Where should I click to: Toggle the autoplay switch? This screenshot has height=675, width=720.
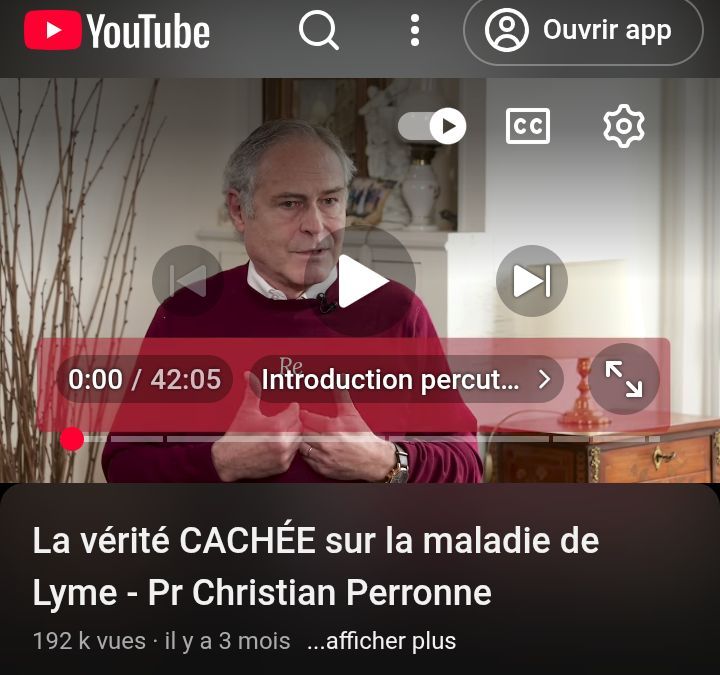click(432, 126)
